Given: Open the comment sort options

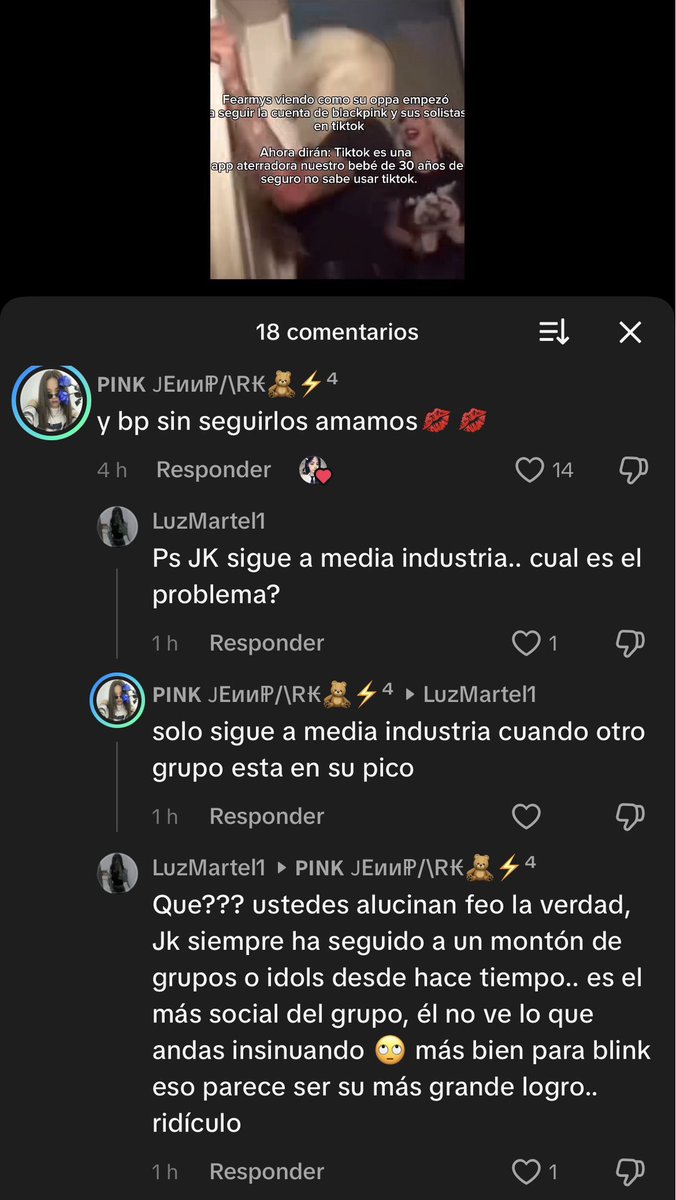Looking at the screenshot, I should click(554, 332).
